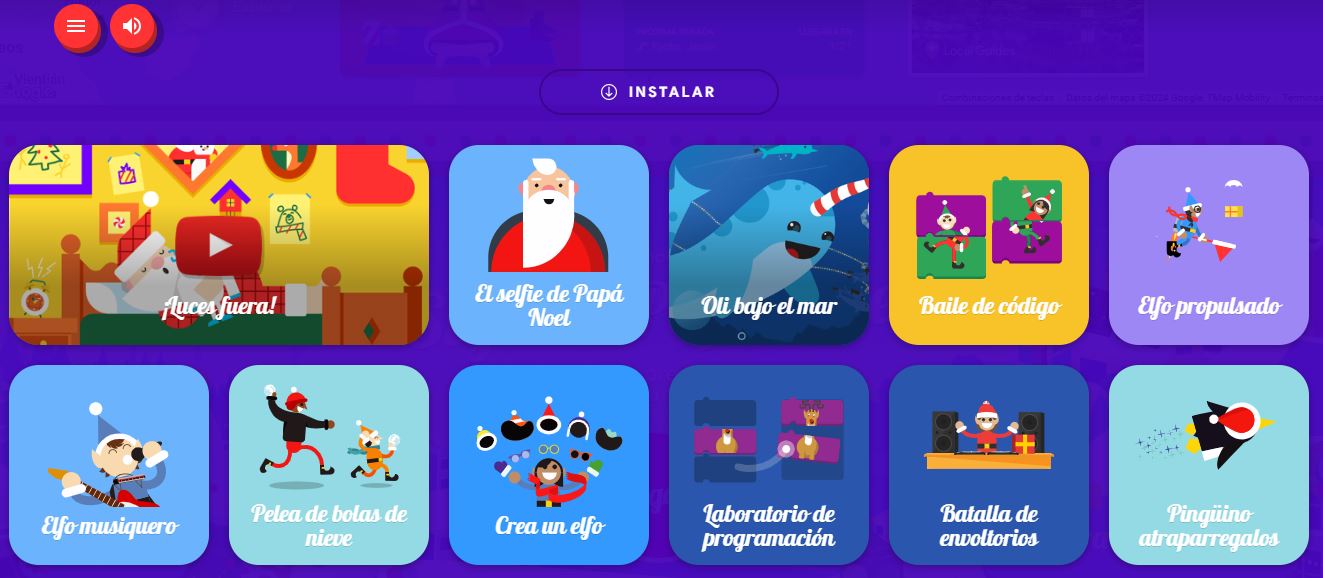Launch the Oli bajo el mar game

point(768,245)
